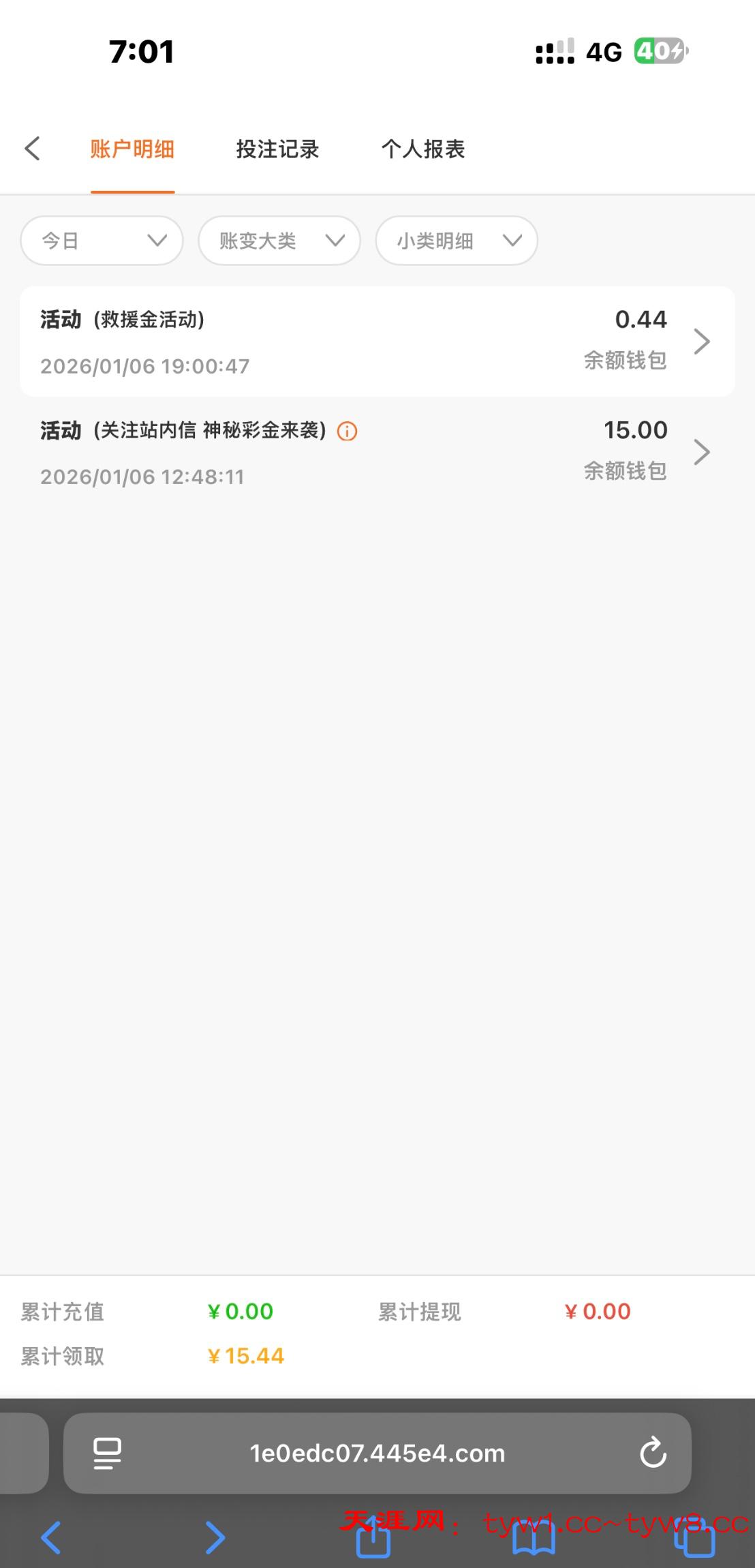
Task: Share this page from the browser toolbar
Action: click(373, 1539)
